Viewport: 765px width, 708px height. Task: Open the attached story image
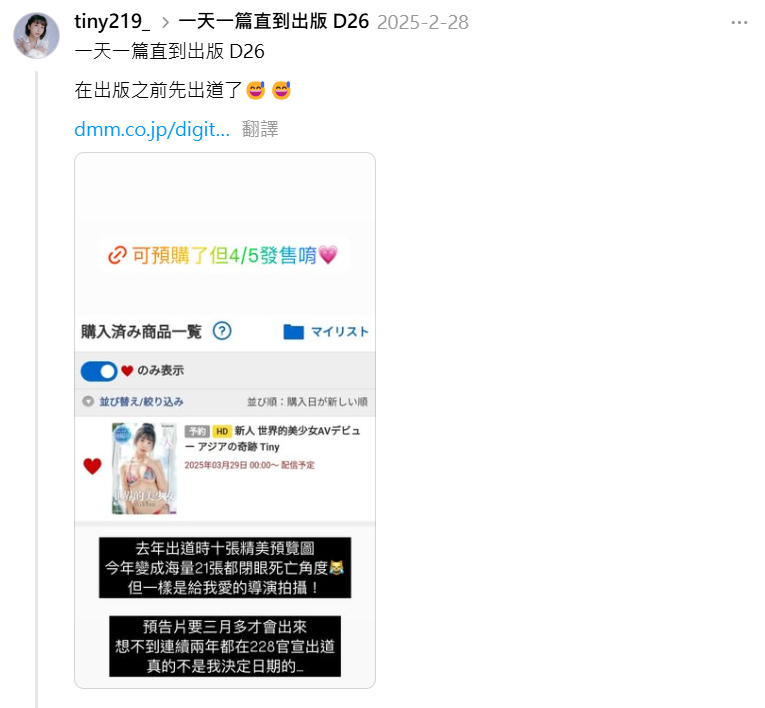pos(225,420)
